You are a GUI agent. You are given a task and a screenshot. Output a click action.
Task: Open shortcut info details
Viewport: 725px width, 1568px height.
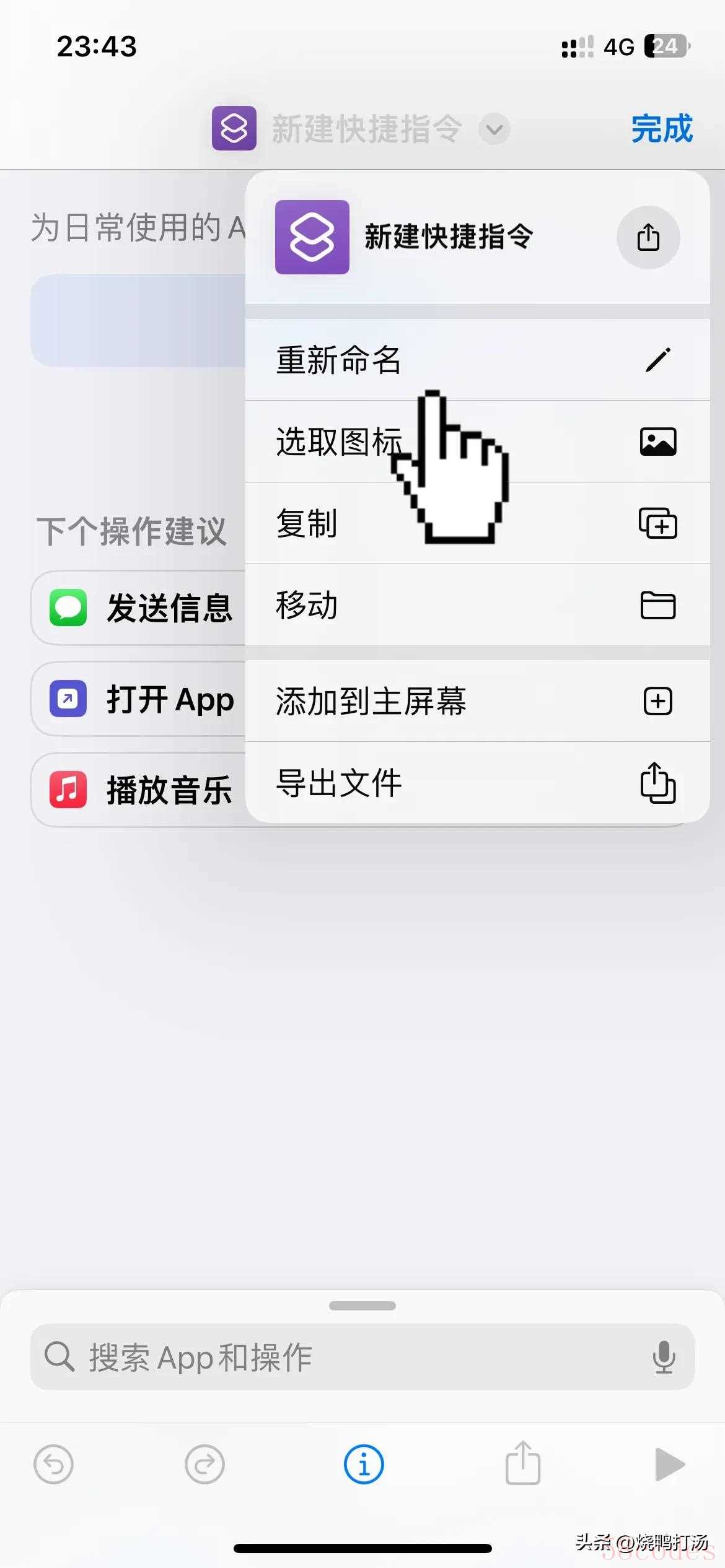pyautogui.click(x=364, y=1465)
